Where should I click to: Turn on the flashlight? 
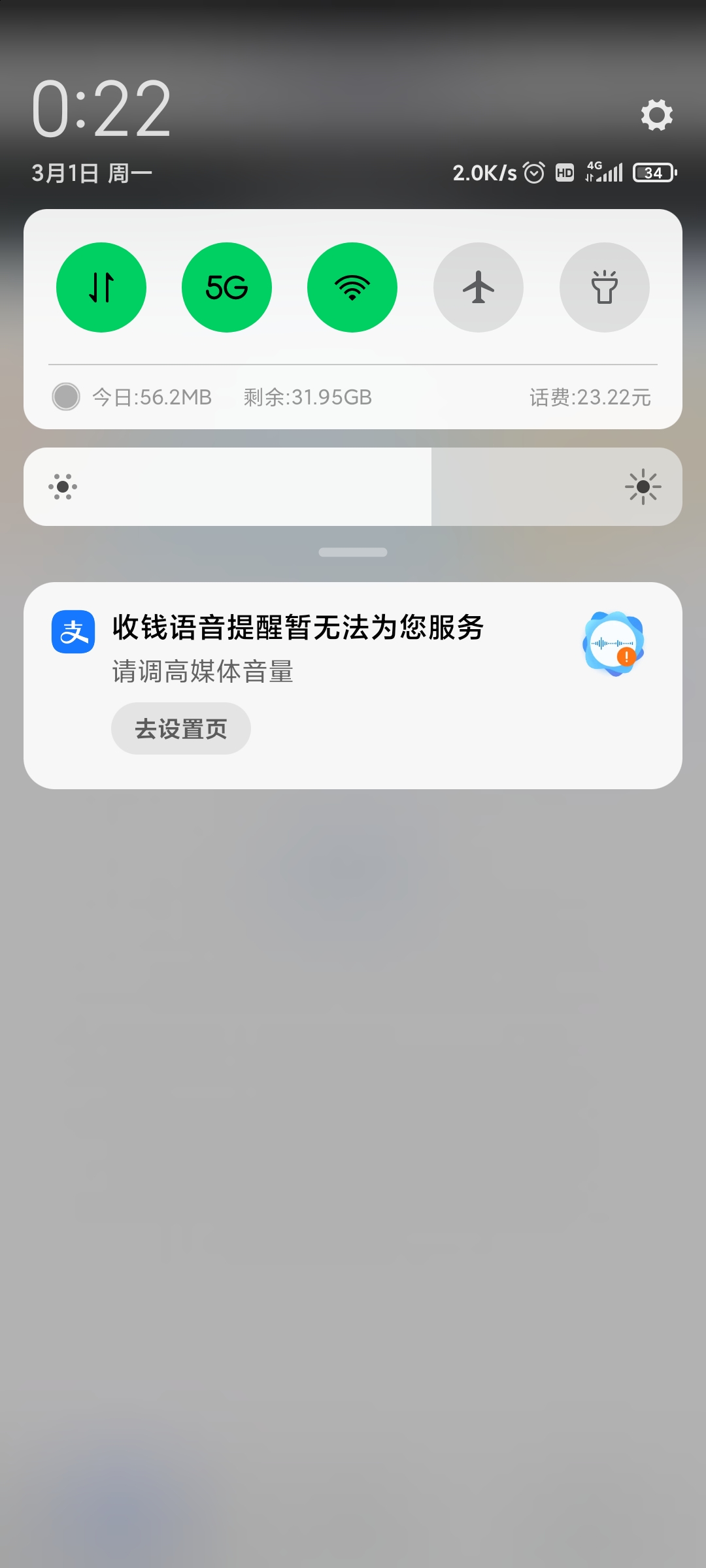pos(605,287)
